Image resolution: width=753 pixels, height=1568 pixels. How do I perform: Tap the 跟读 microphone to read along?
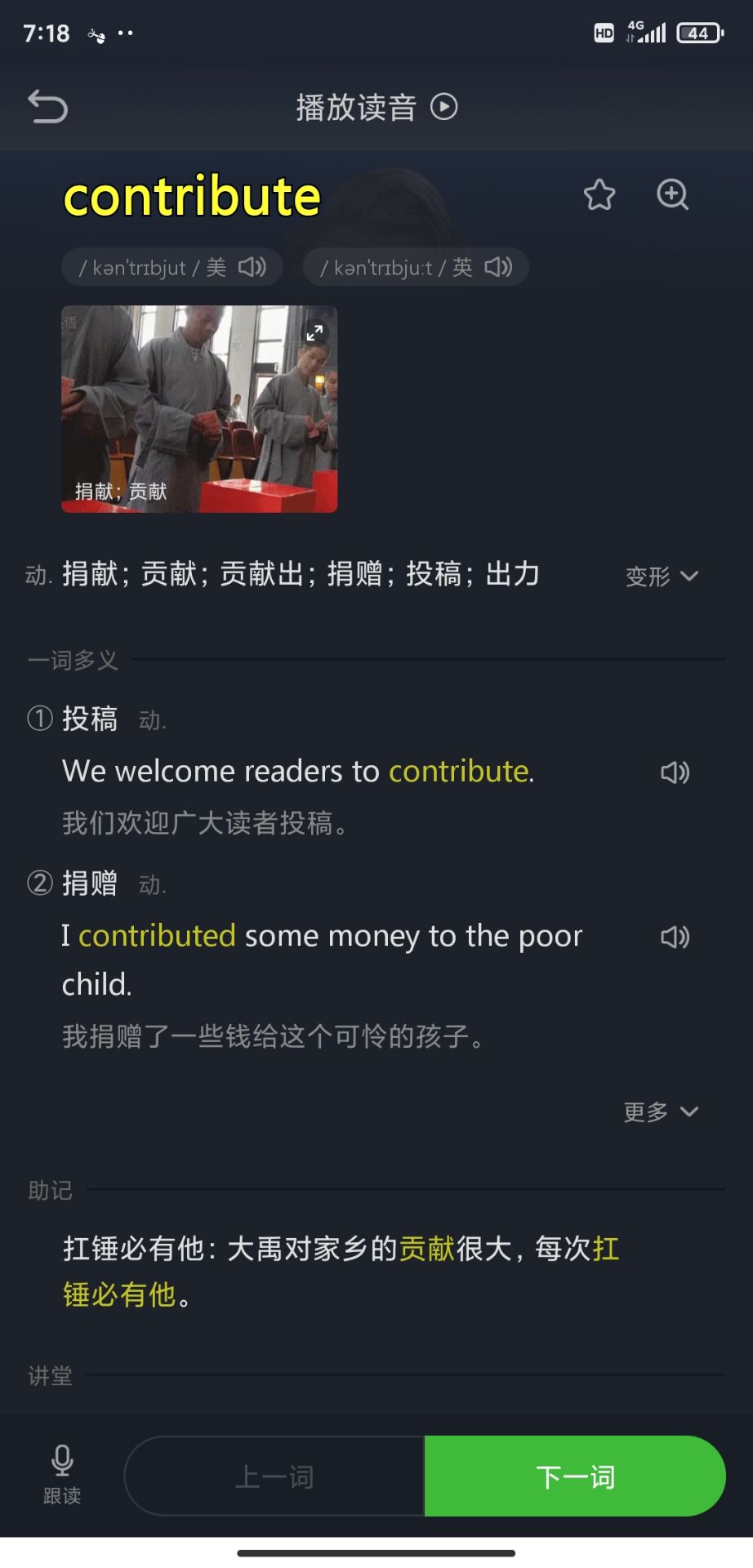click(x=62, y=1473)
